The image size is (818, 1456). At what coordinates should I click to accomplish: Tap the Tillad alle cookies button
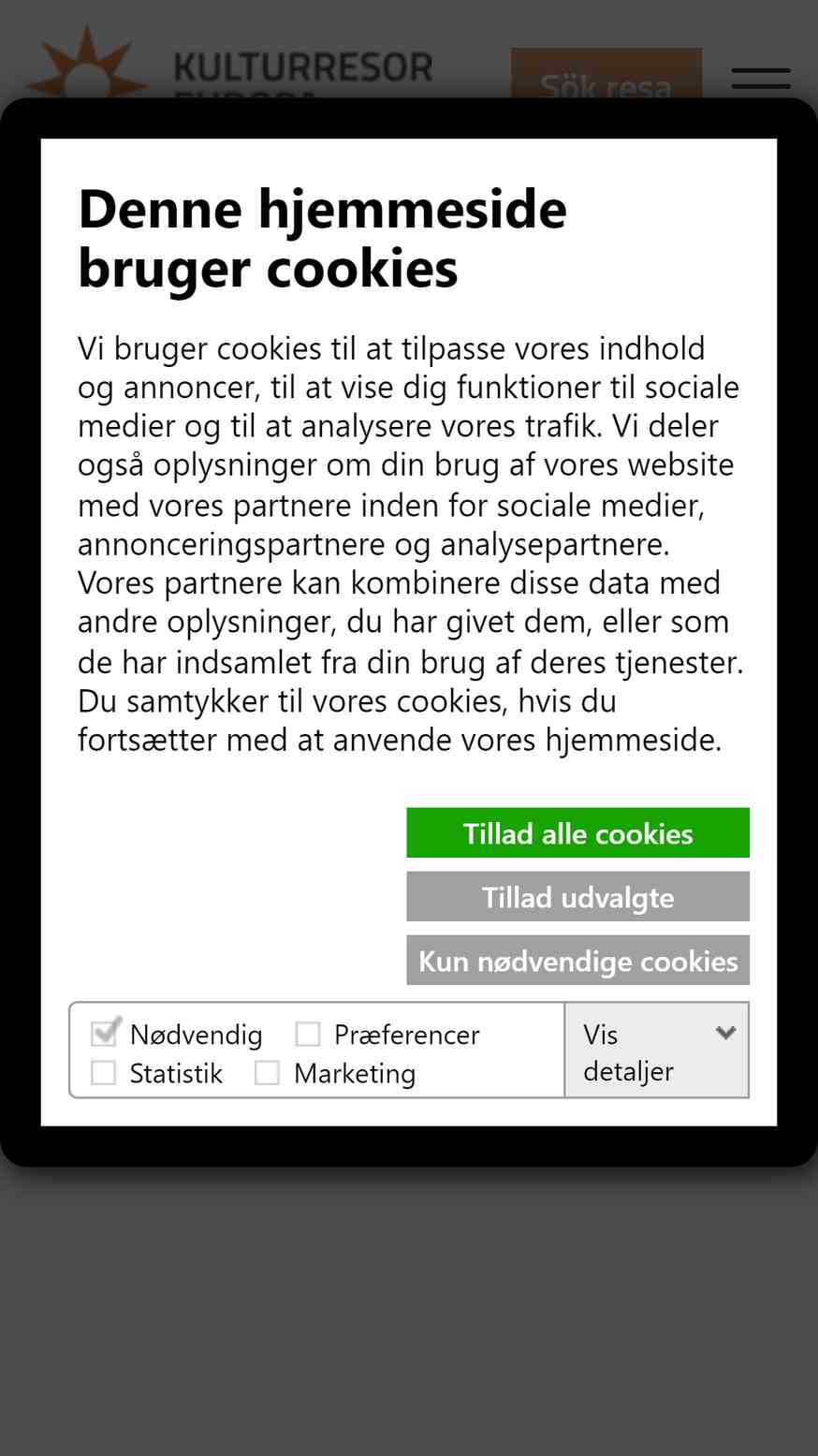tap(577, 832)
